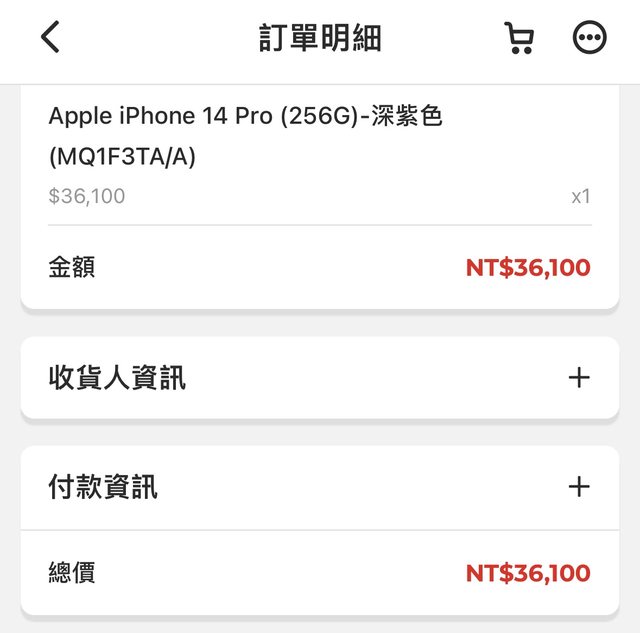Open the more options menu
640x633 pixels.
589,38
